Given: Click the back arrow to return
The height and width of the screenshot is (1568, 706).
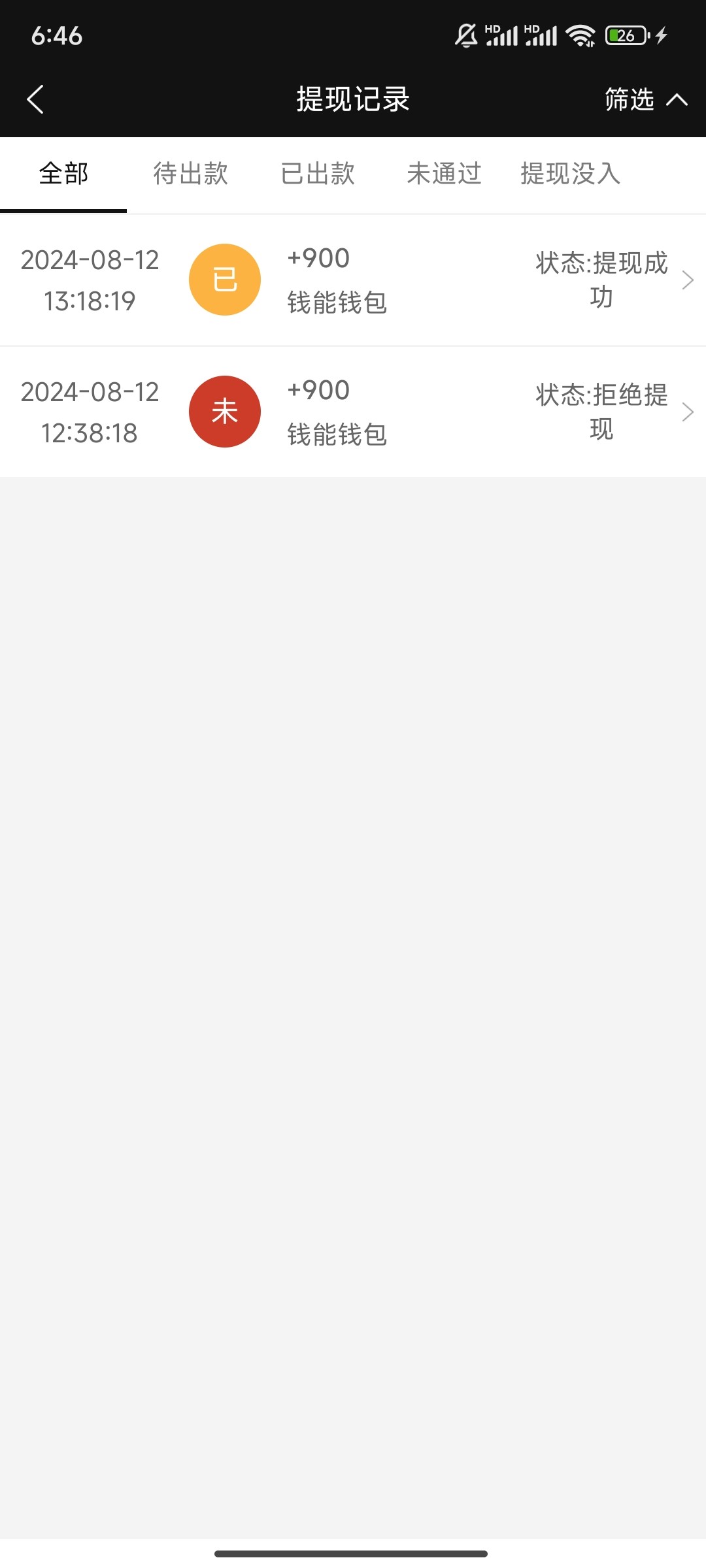Looking at the screenshot, I should click(x=36, y=99).
